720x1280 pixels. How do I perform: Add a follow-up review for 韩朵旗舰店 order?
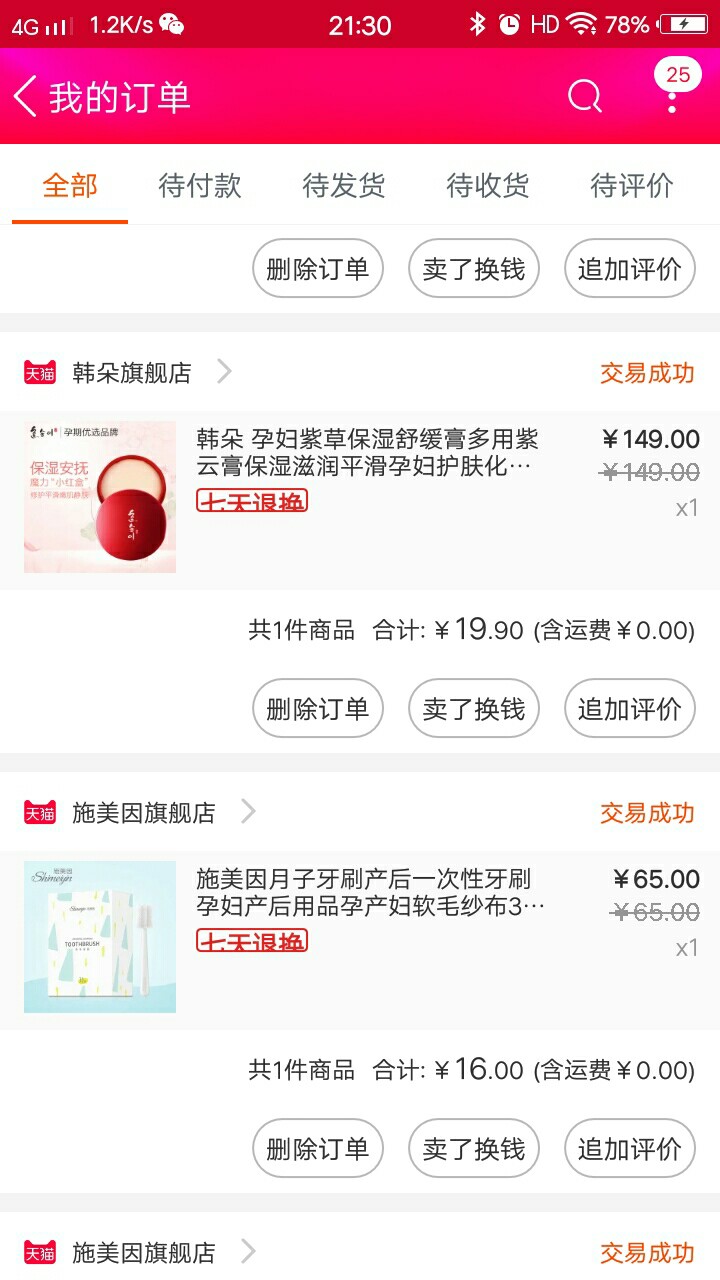[x=630, y=708]
